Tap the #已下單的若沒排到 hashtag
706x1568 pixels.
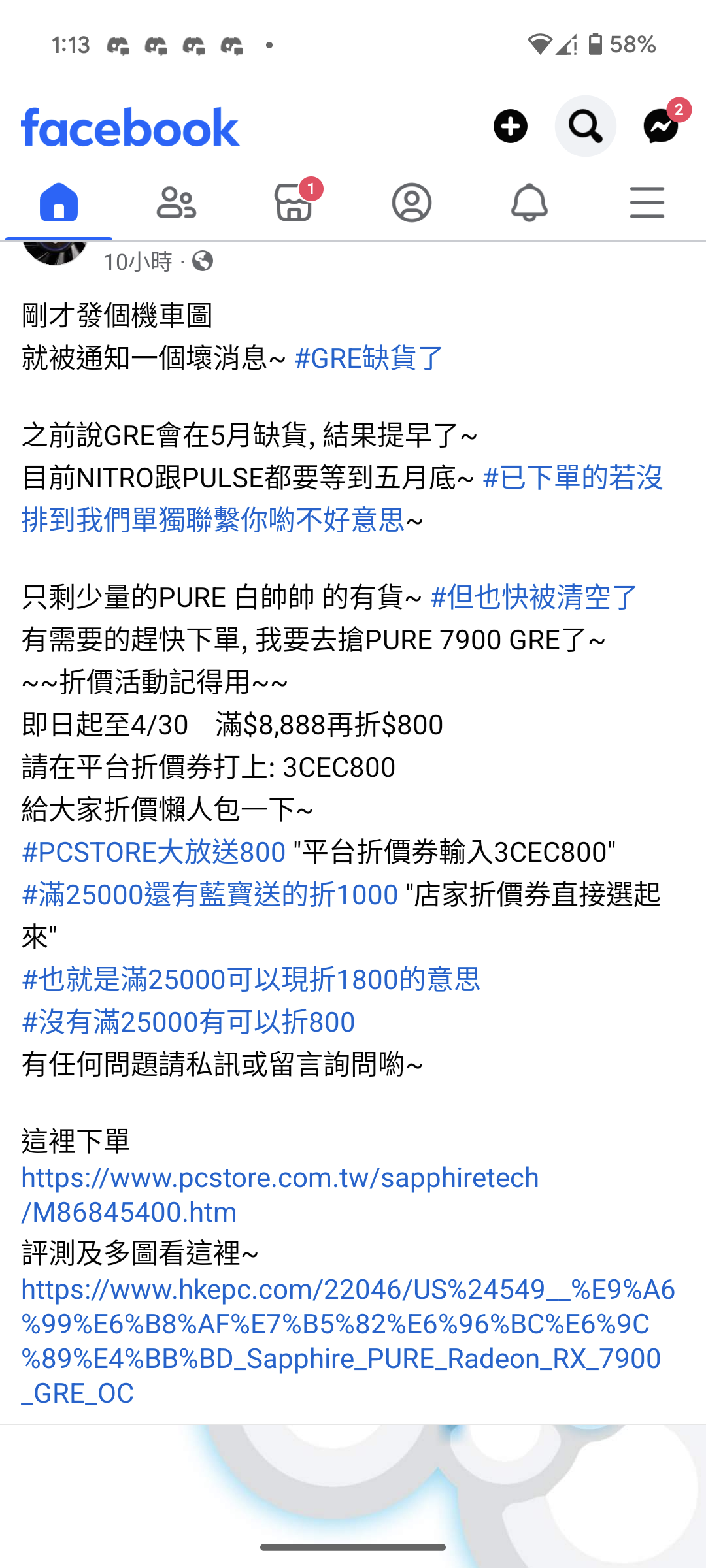tap(343, 499)
